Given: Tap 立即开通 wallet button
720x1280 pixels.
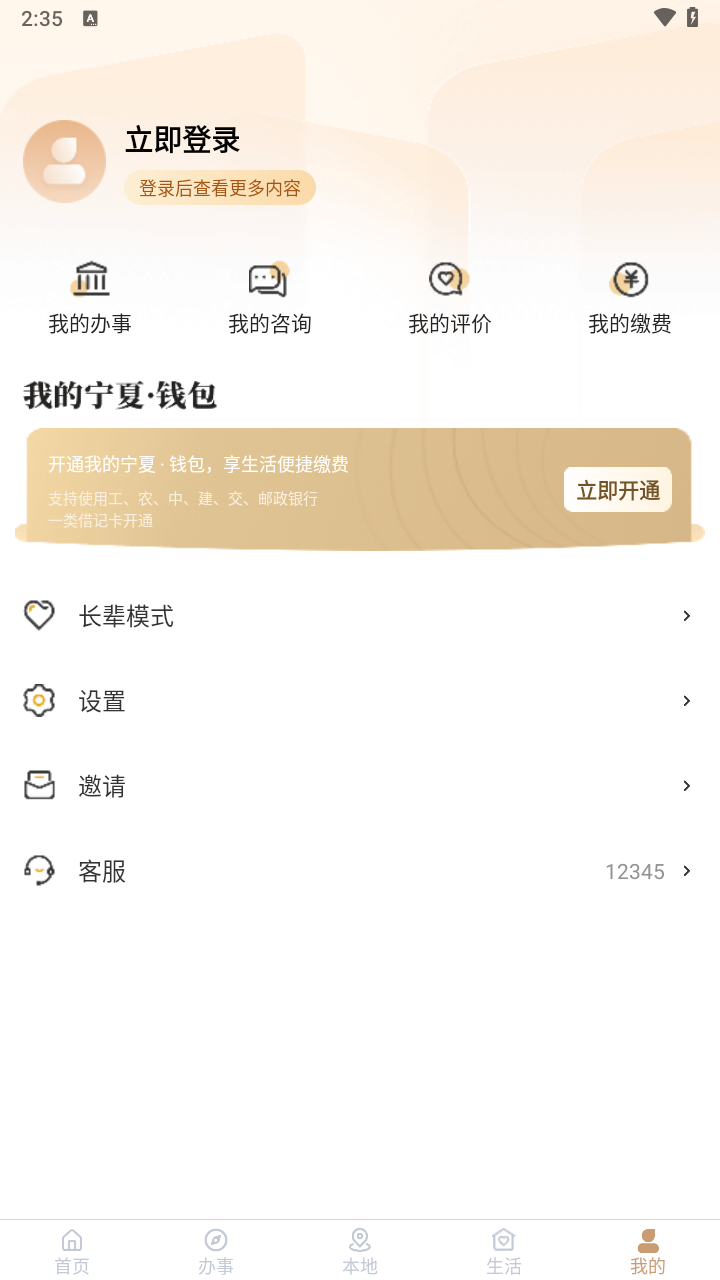Looking at the screenshot, I should click(x=617, y=490).
